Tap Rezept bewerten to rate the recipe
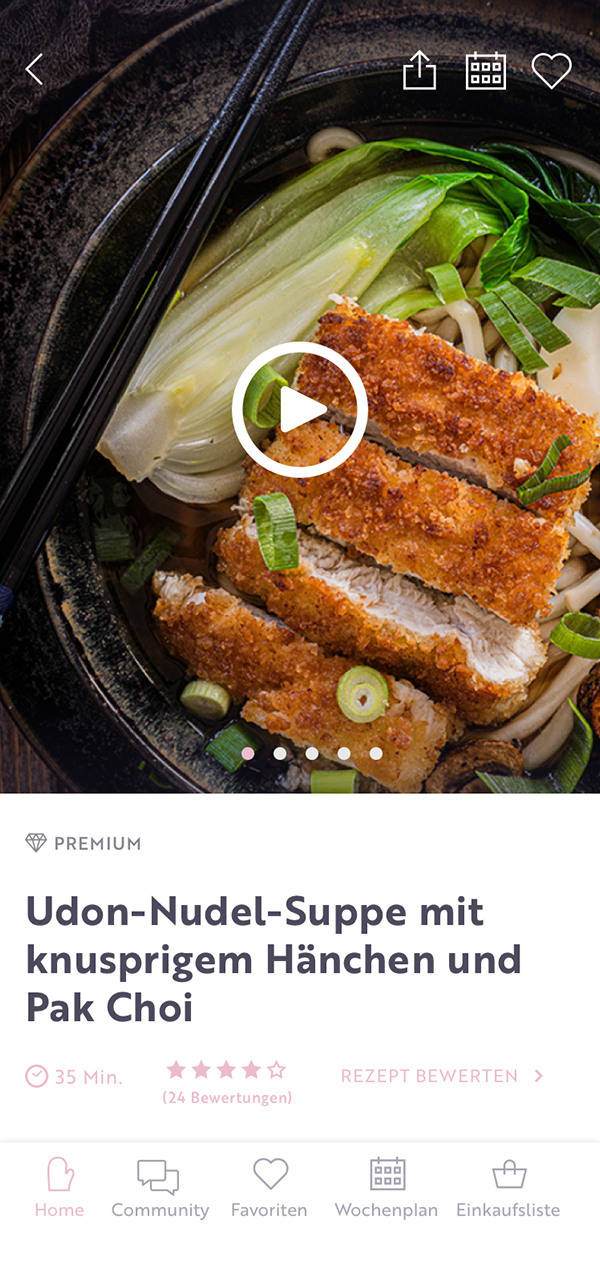Image resolution: width=600 pixels, height=1266 pixels. (441, 1076)
